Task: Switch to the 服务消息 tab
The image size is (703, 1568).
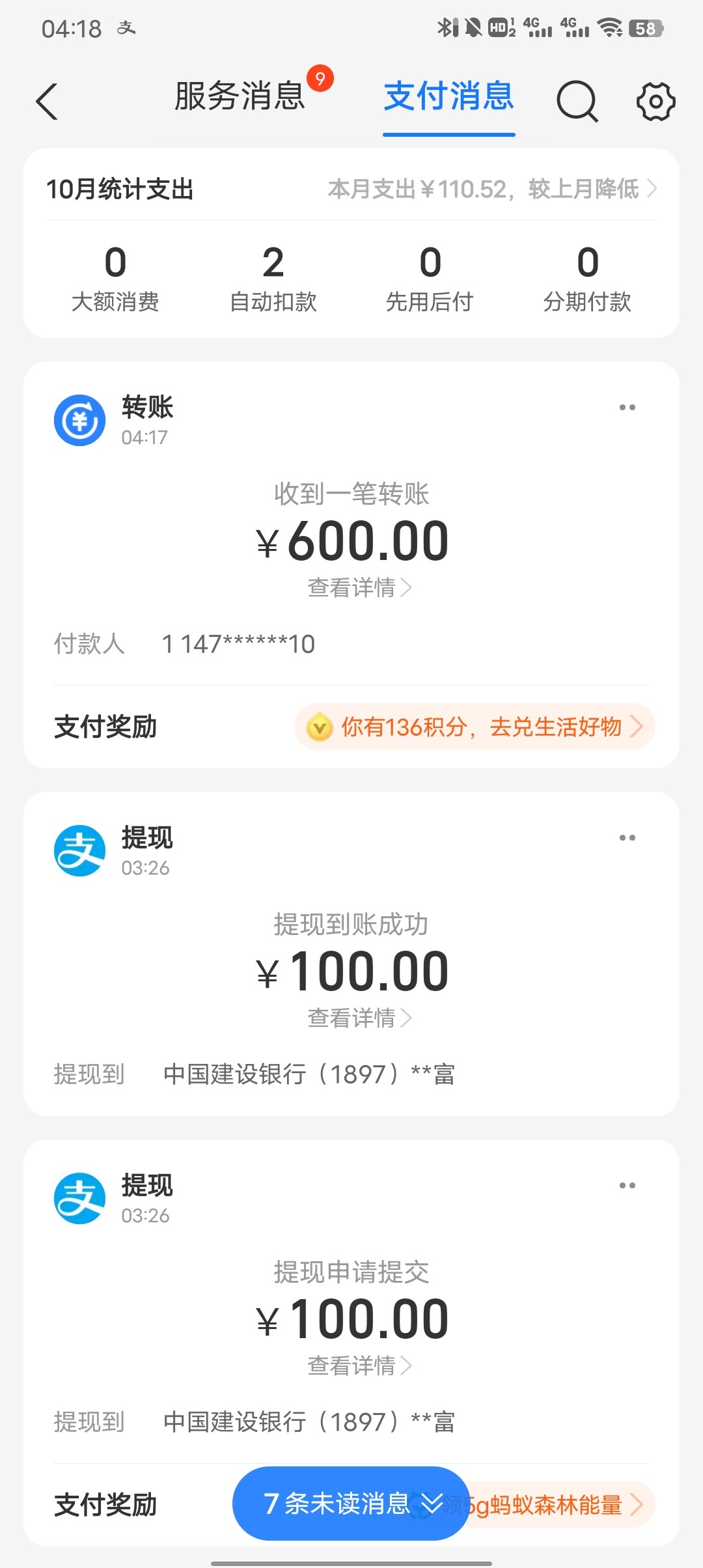Action: tap(240, 96)
